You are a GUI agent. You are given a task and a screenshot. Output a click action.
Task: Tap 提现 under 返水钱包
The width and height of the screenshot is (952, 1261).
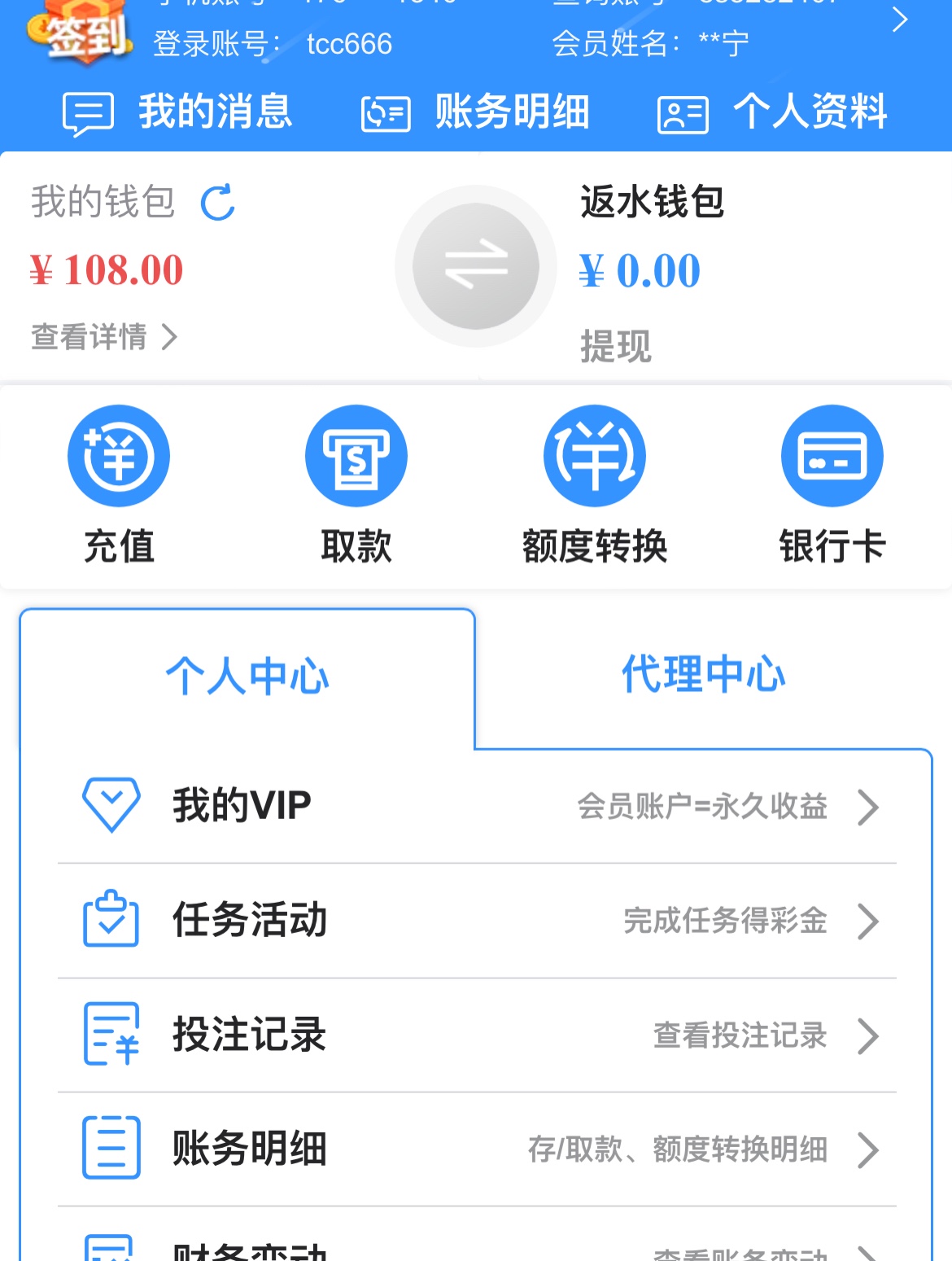tap(616, 347)
